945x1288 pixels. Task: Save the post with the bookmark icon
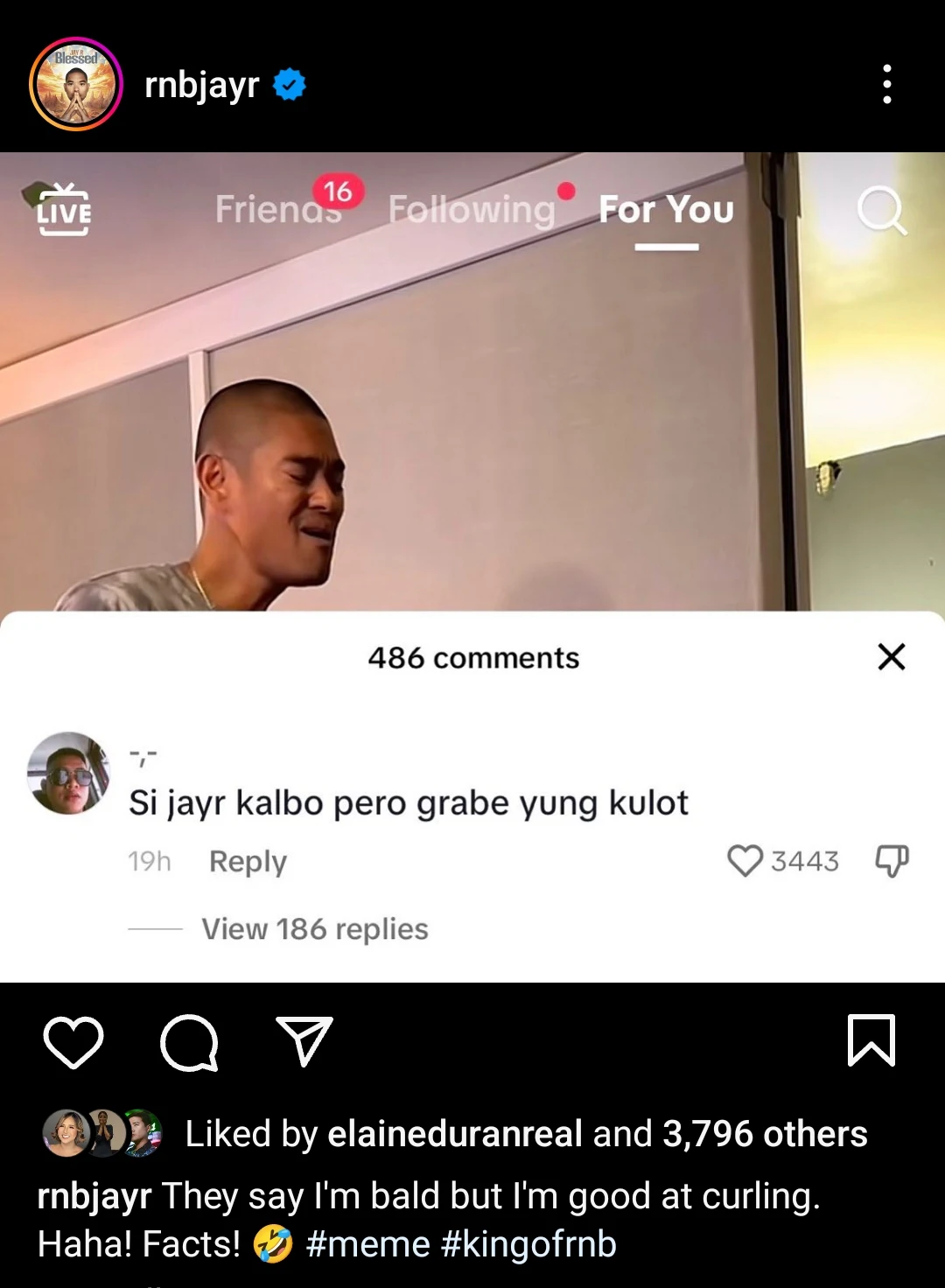click(871, 1040)
